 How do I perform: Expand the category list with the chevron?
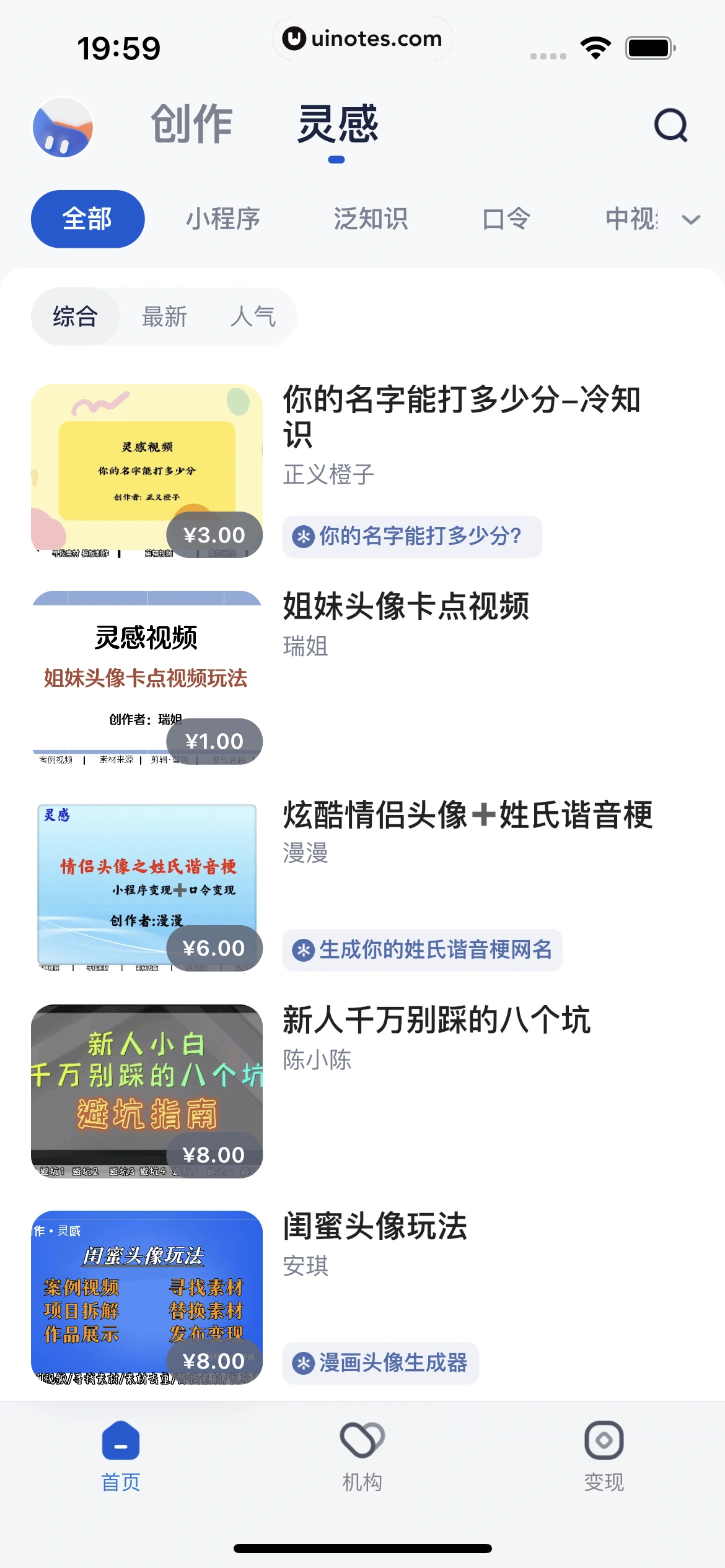click(x=690, y=219)
